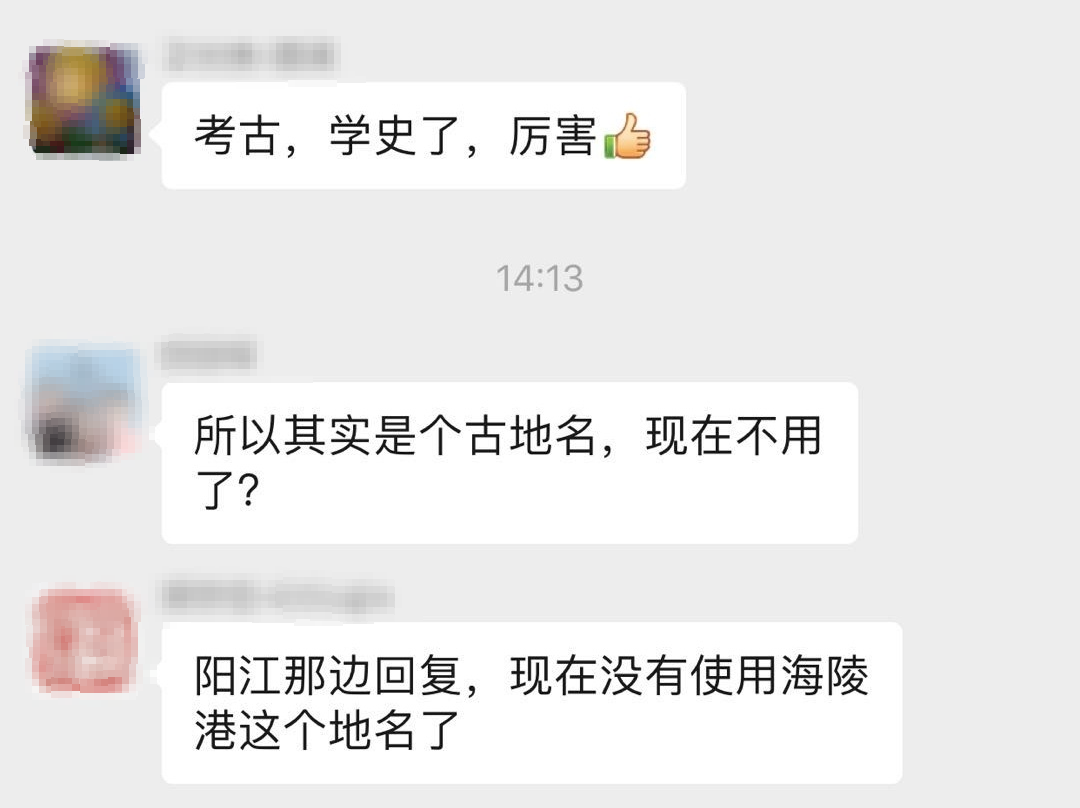
Task: Open avatar of sender mentioning 阳江那边回复
Action: [84, 642]
